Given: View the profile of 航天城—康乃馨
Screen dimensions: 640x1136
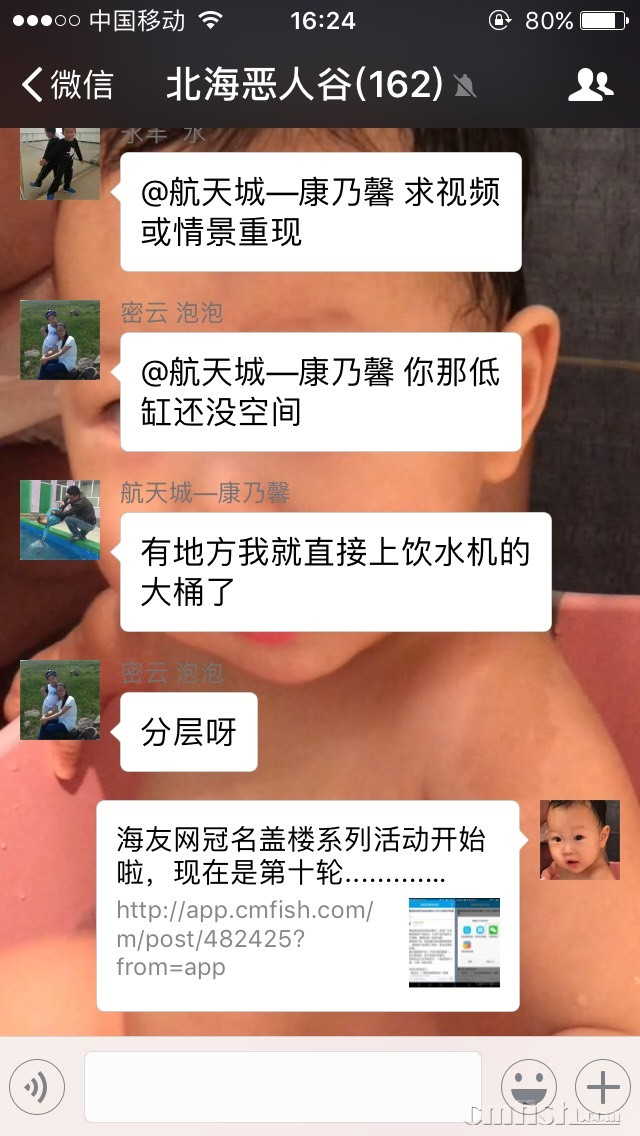Looking at the screenshot, I should point(60,520).
